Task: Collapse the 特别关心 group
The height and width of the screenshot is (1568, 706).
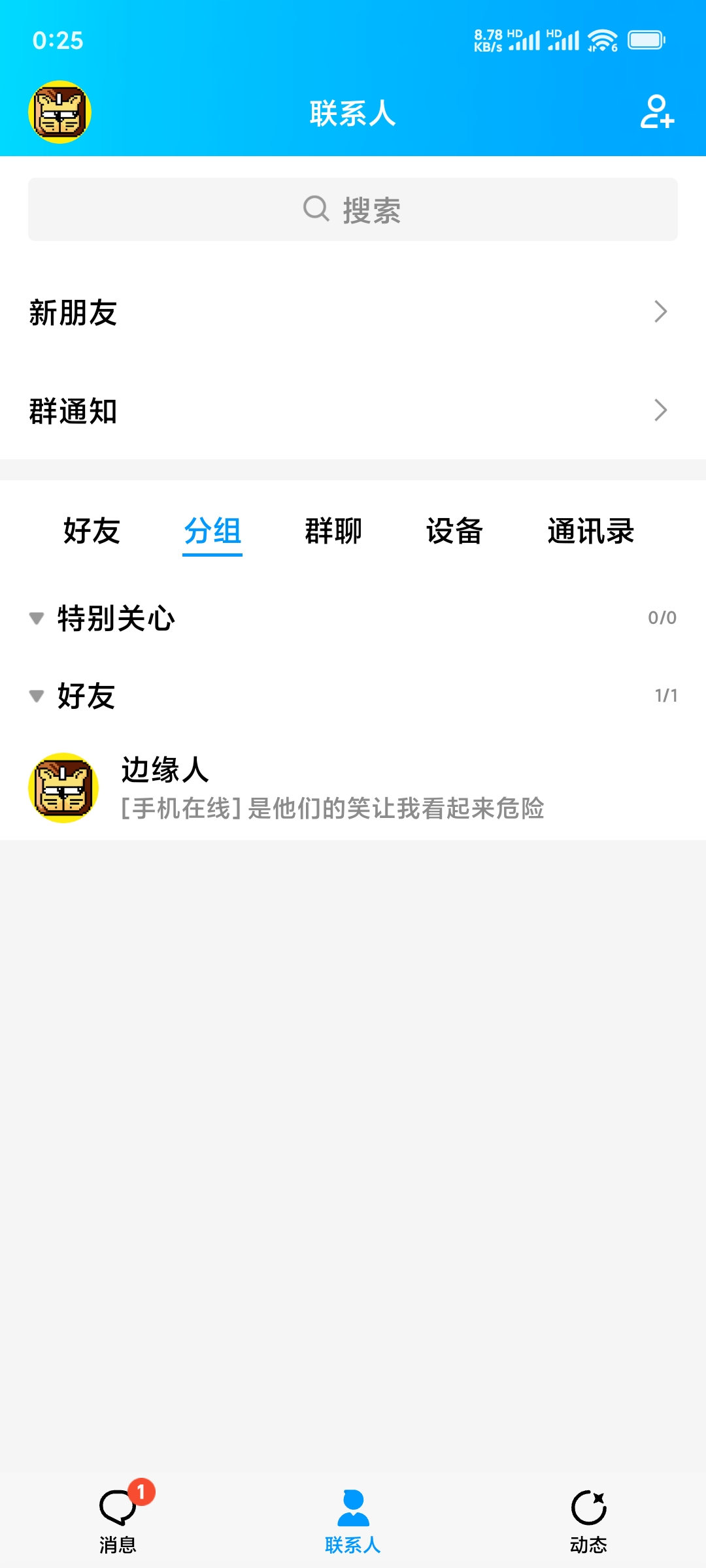Action: click(353, 618)
